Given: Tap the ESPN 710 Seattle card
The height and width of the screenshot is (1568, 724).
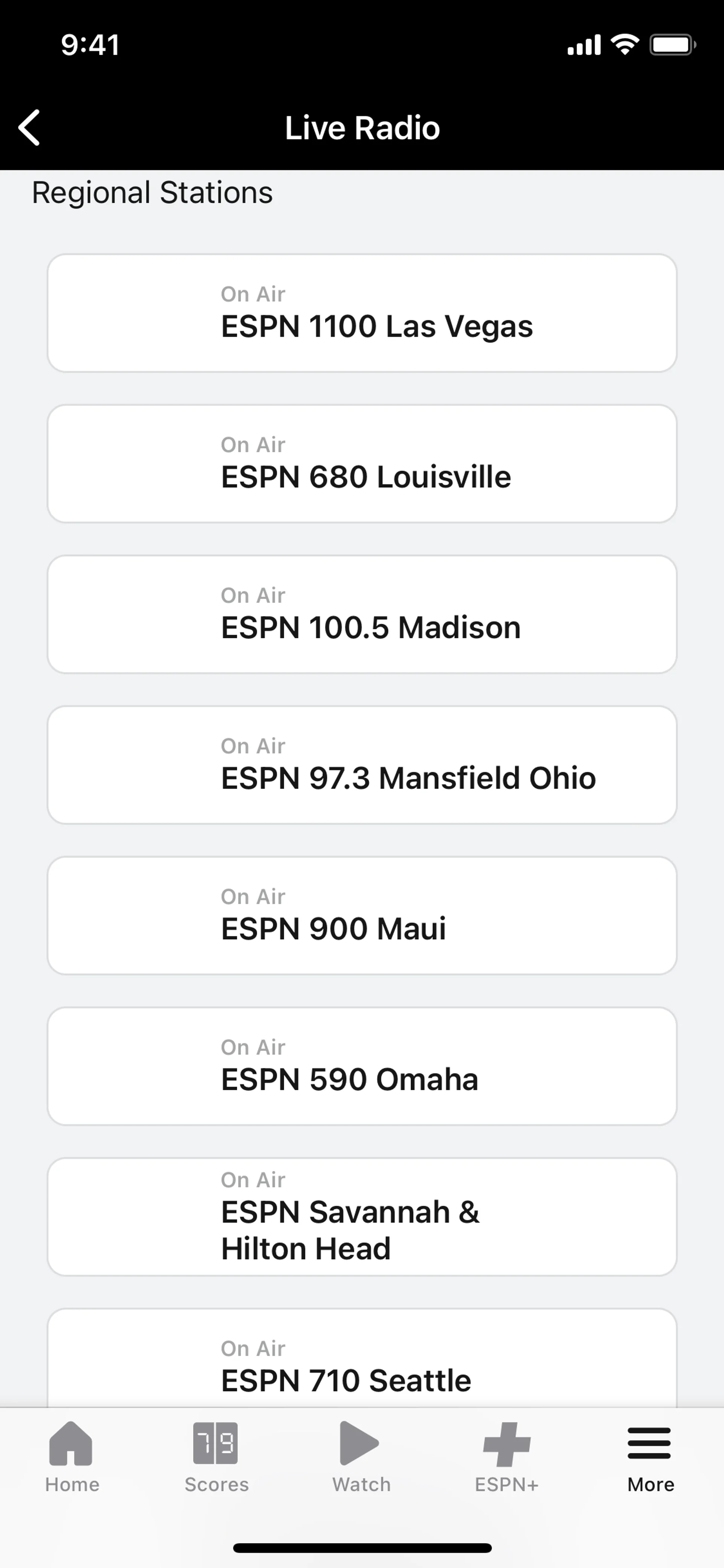Looking at the screenshot, I should [x=362, y=1364].
